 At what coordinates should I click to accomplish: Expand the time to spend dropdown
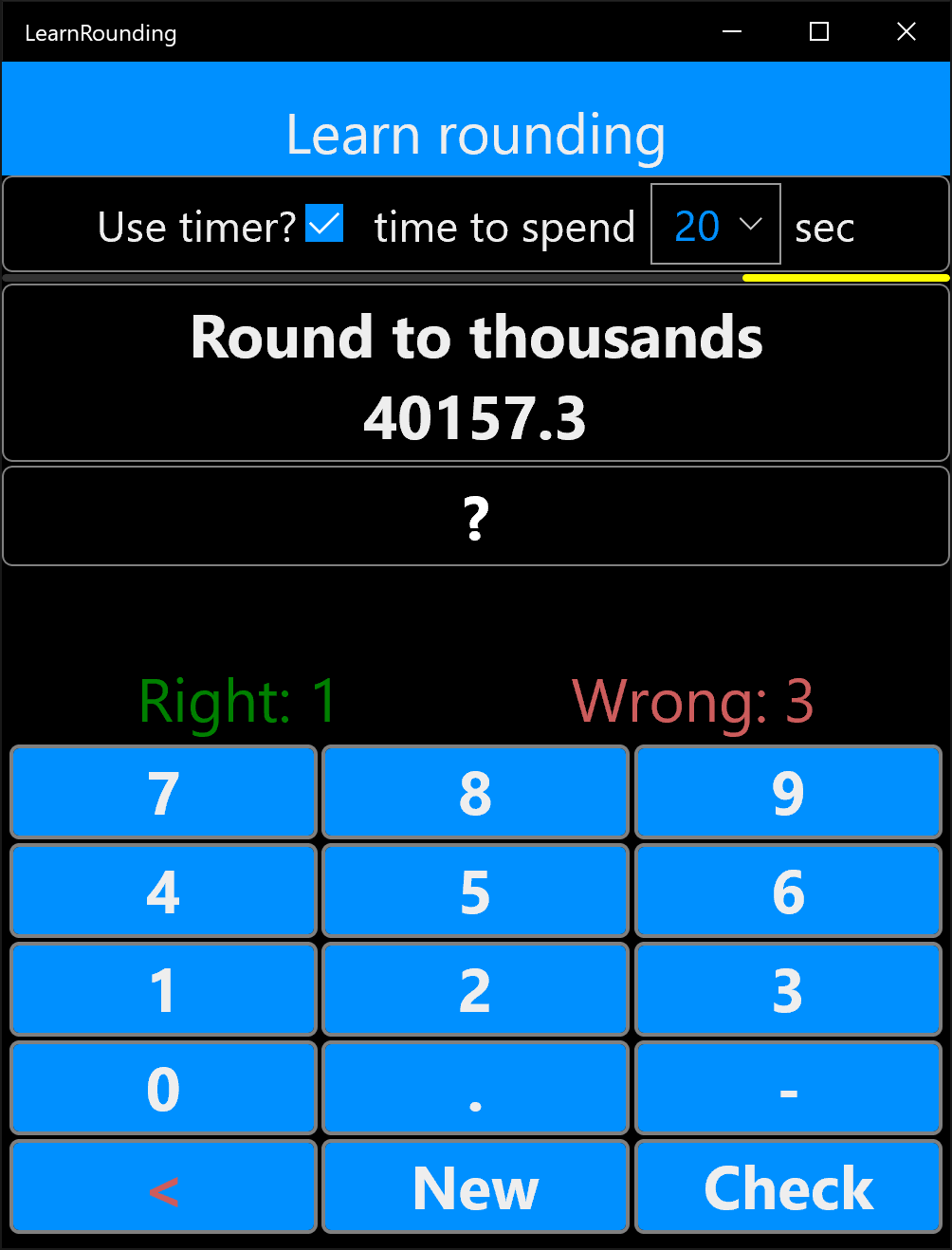[x=715, y=225]
